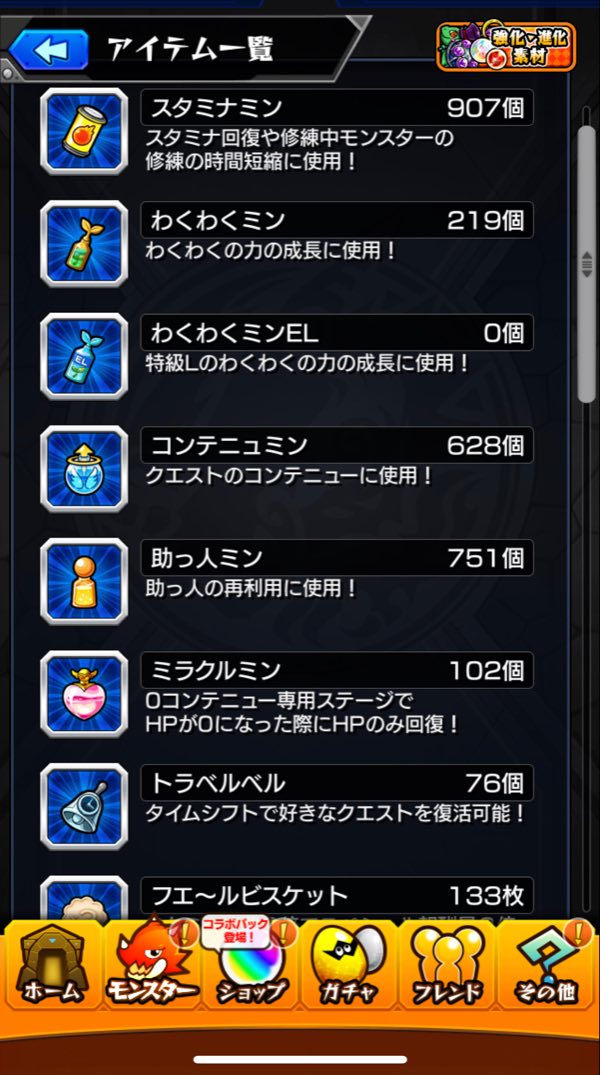Open the コンテニュミン item row

[x=287, y=468]
